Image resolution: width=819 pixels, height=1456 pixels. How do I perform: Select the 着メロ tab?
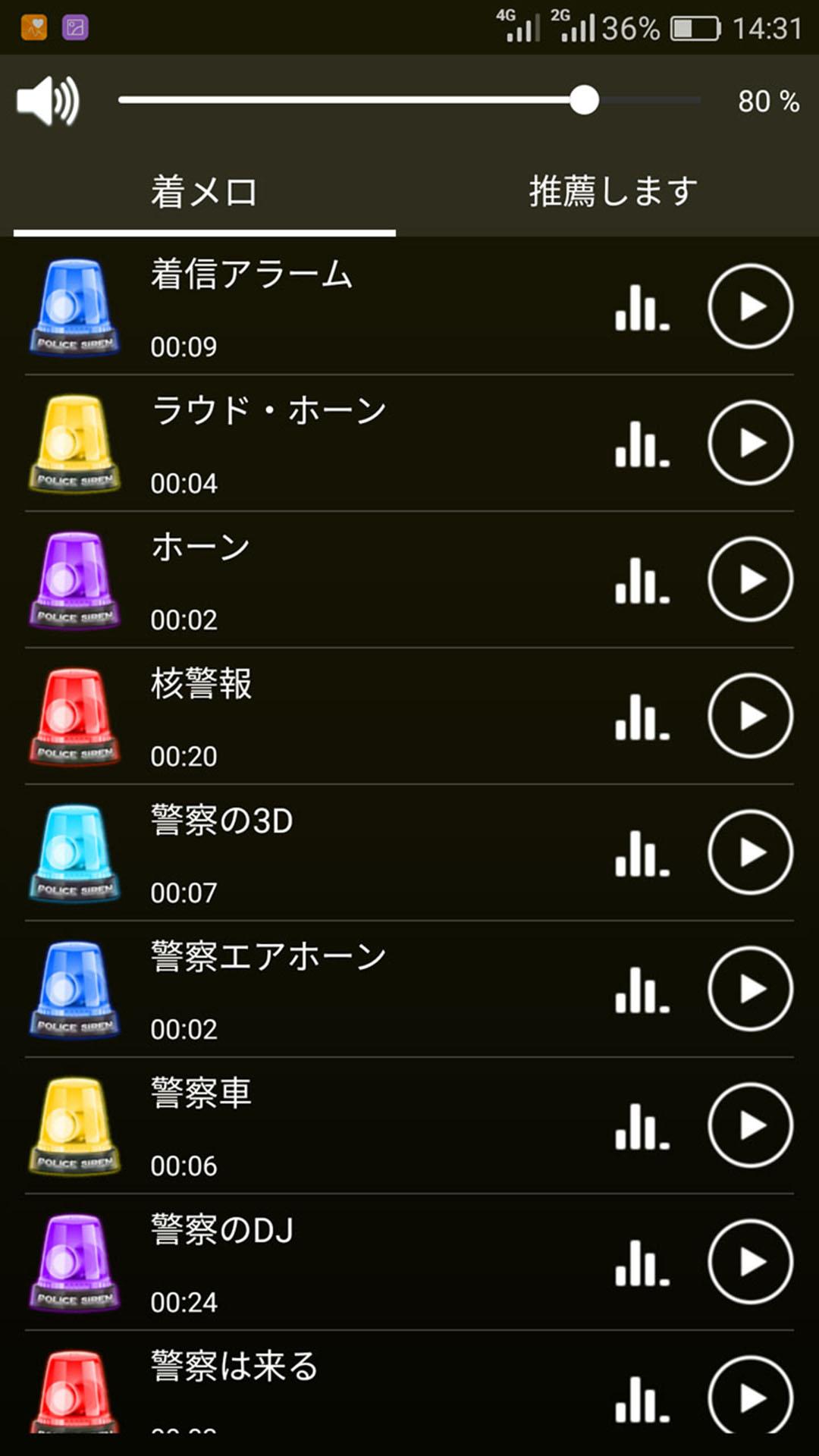pos(204,191)
